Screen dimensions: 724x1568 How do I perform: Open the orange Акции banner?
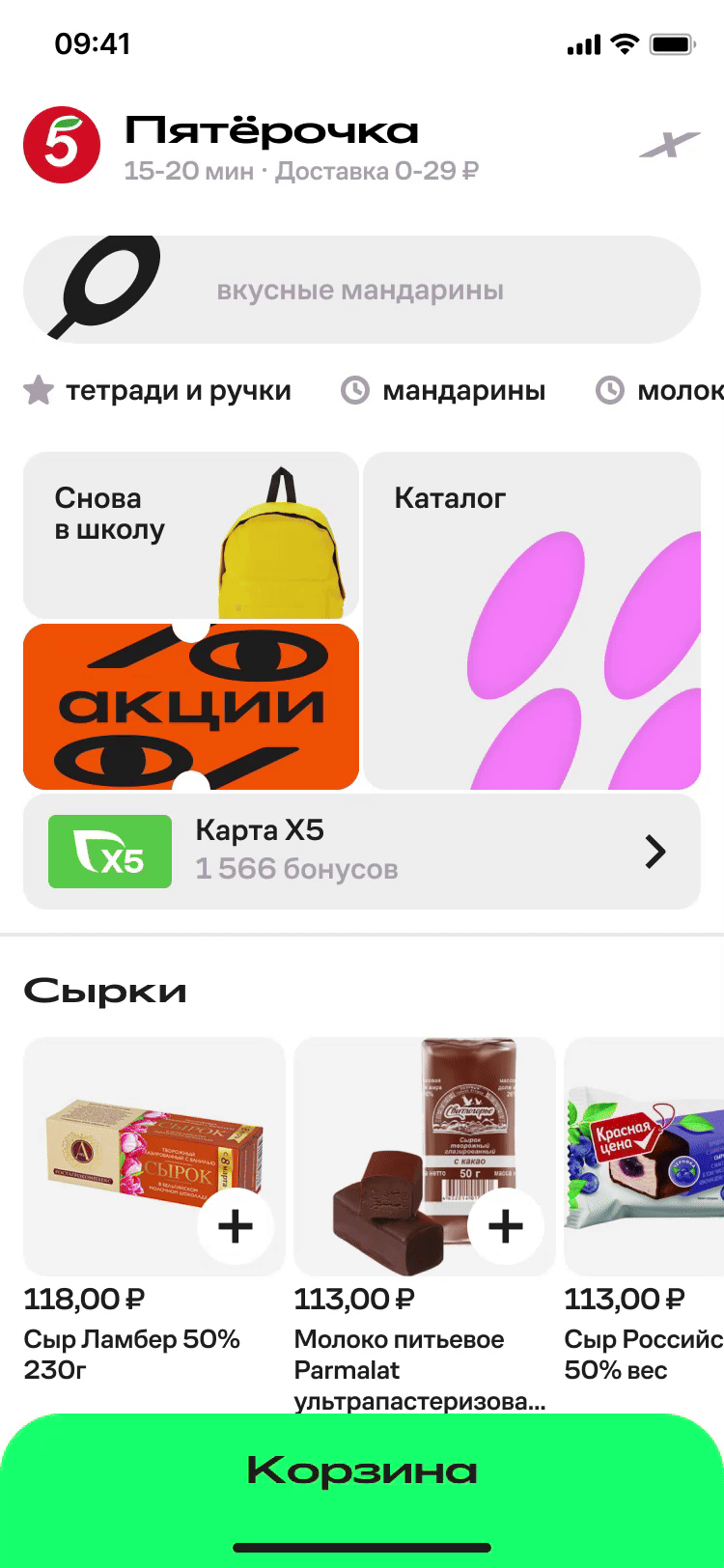tap(190, 706)
